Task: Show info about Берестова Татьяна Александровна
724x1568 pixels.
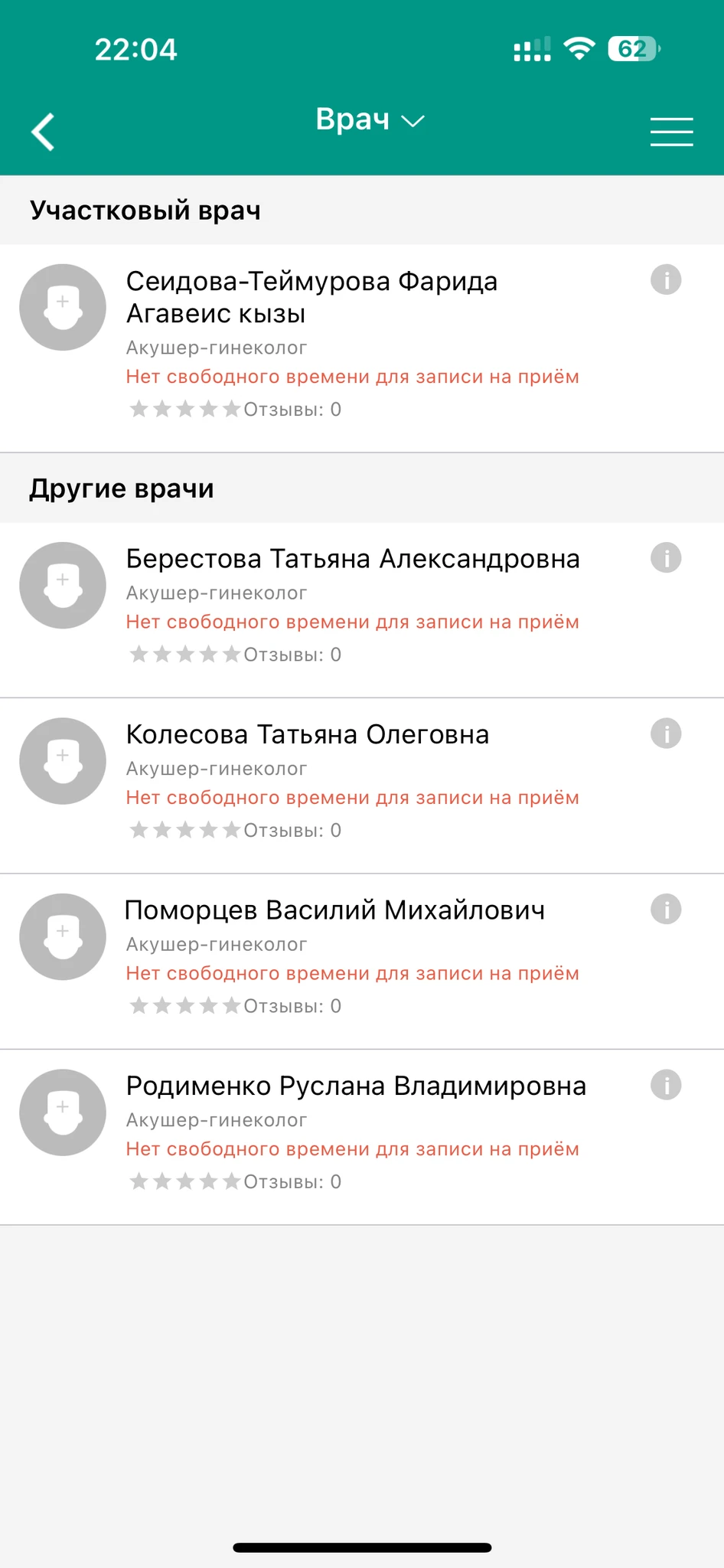Action: (x=666, y=558)
